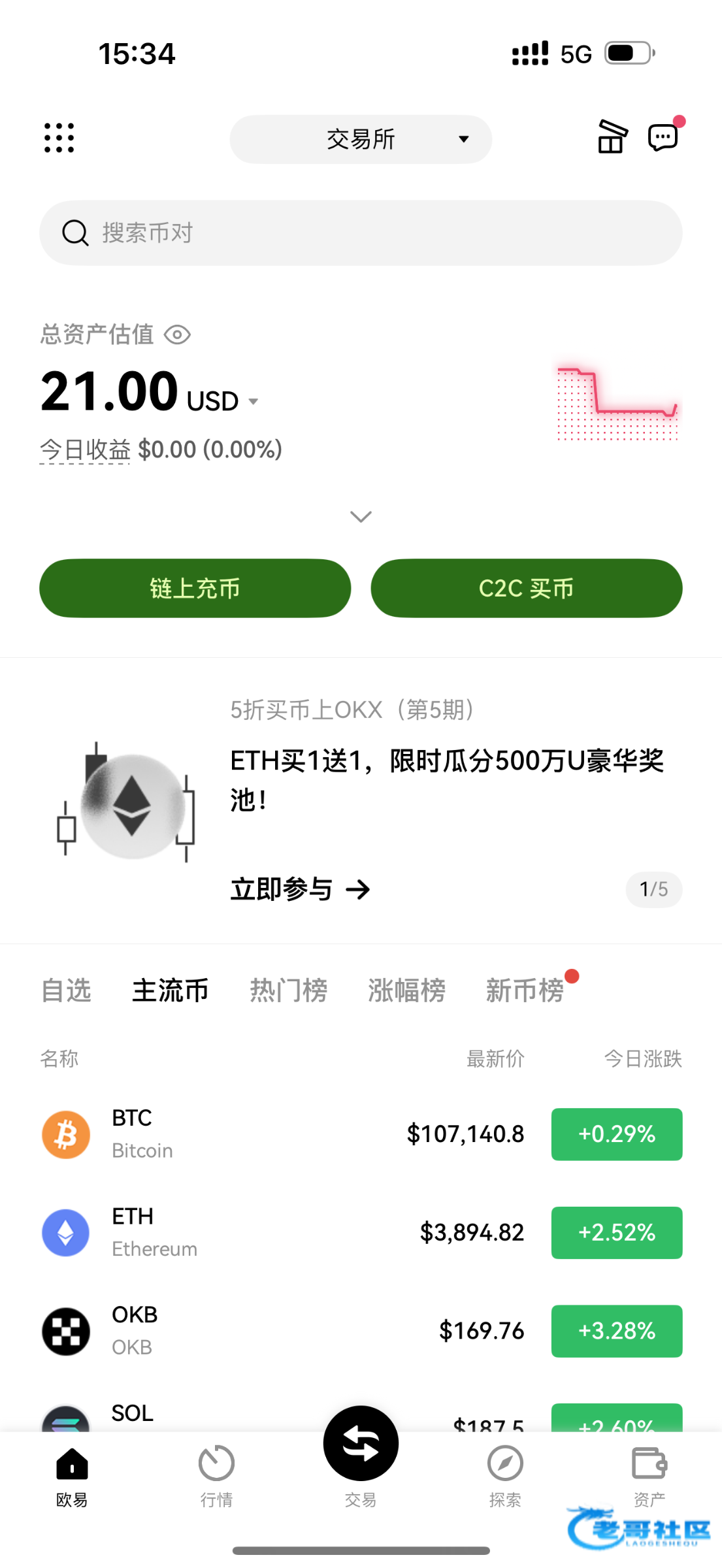Expand the asset details chevron
Screen dimensions: 722x1568
[x=361, y=517]
